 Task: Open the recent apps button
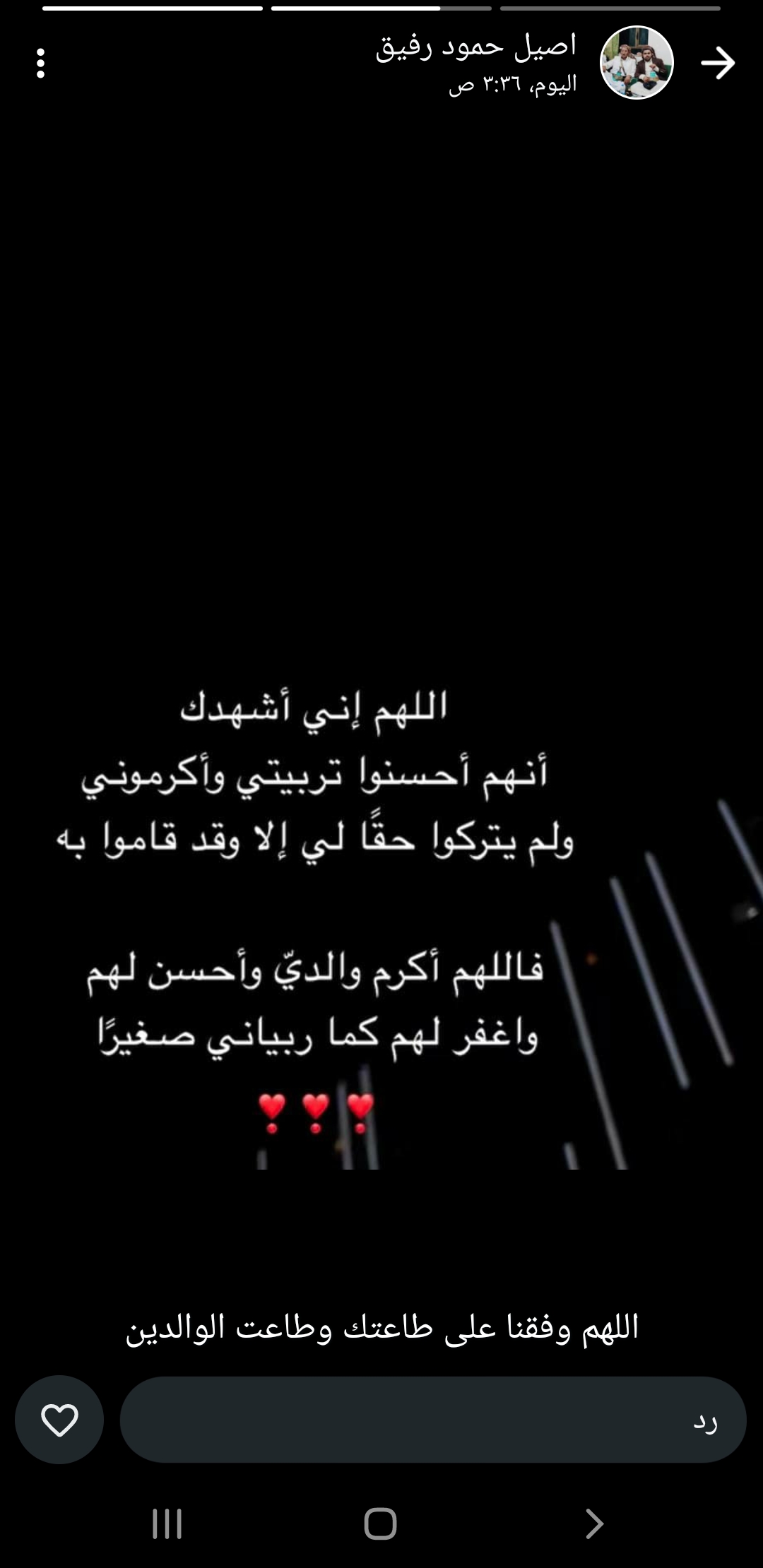point(167,1524)
